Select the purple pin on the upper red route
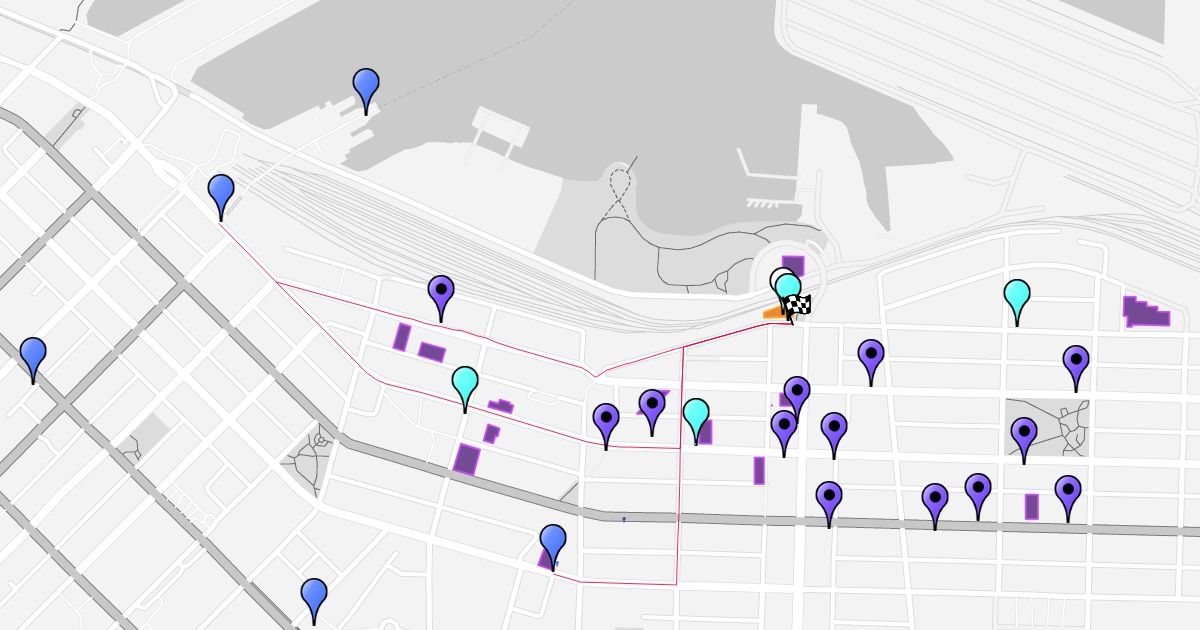The image size is (1200, 630). click(x=441, y=298)
